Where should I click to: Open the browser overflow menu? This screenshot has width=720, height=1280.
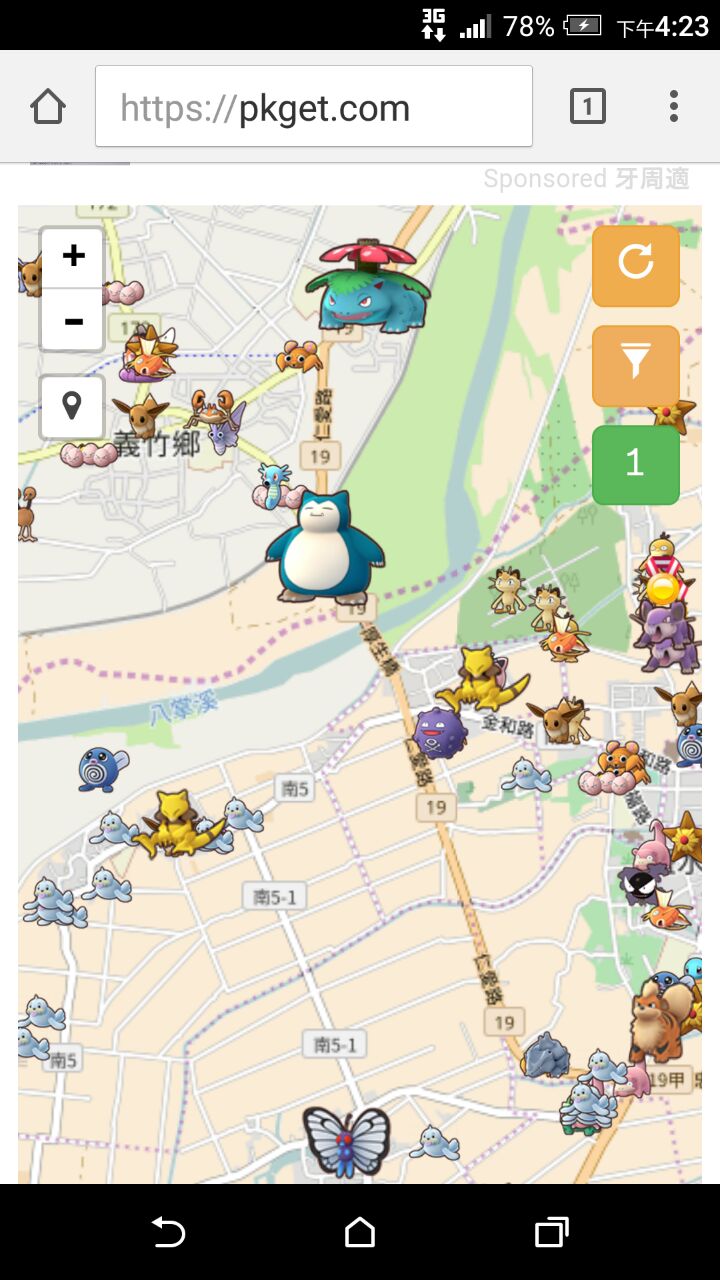674,106
